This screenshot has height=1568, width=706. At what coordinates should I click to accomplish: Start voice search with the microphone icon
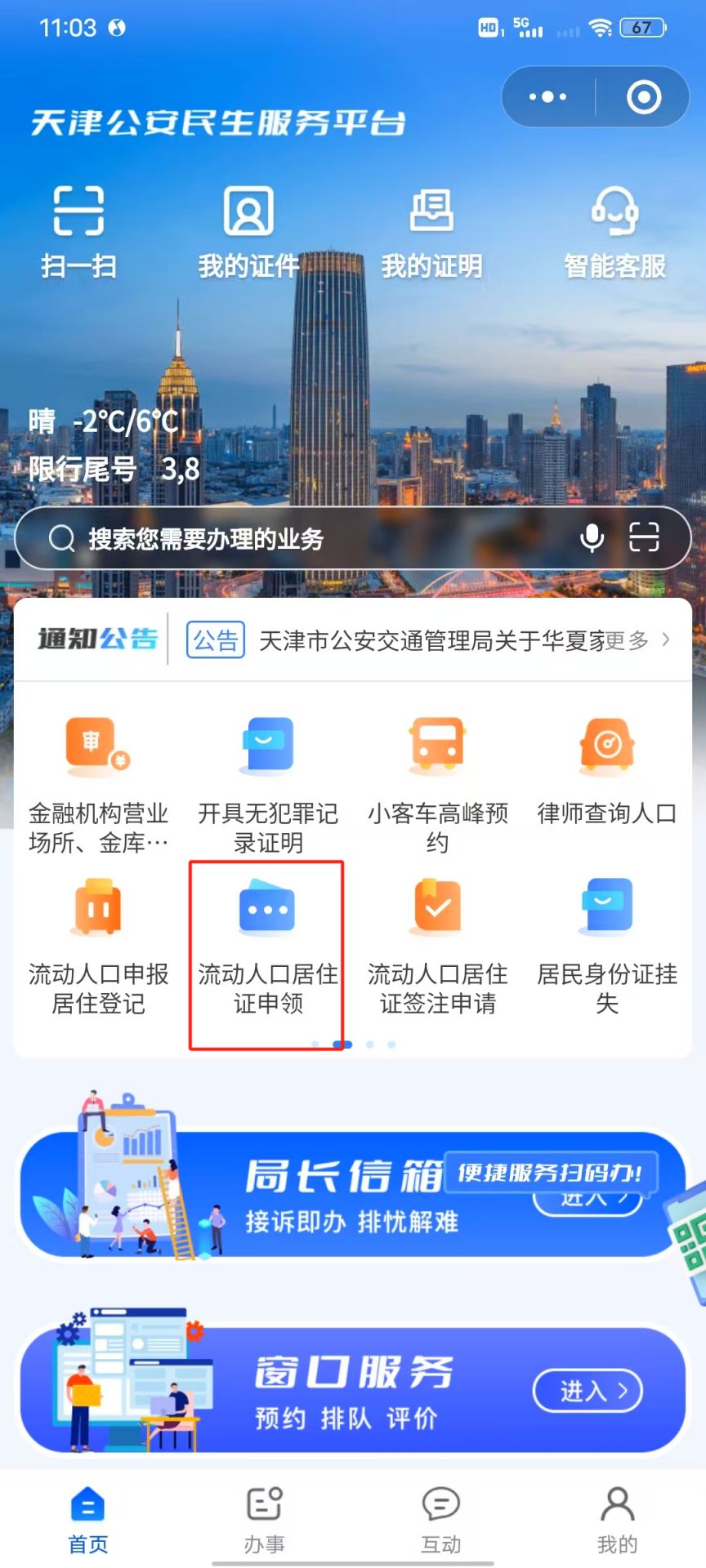coord(592,538)
